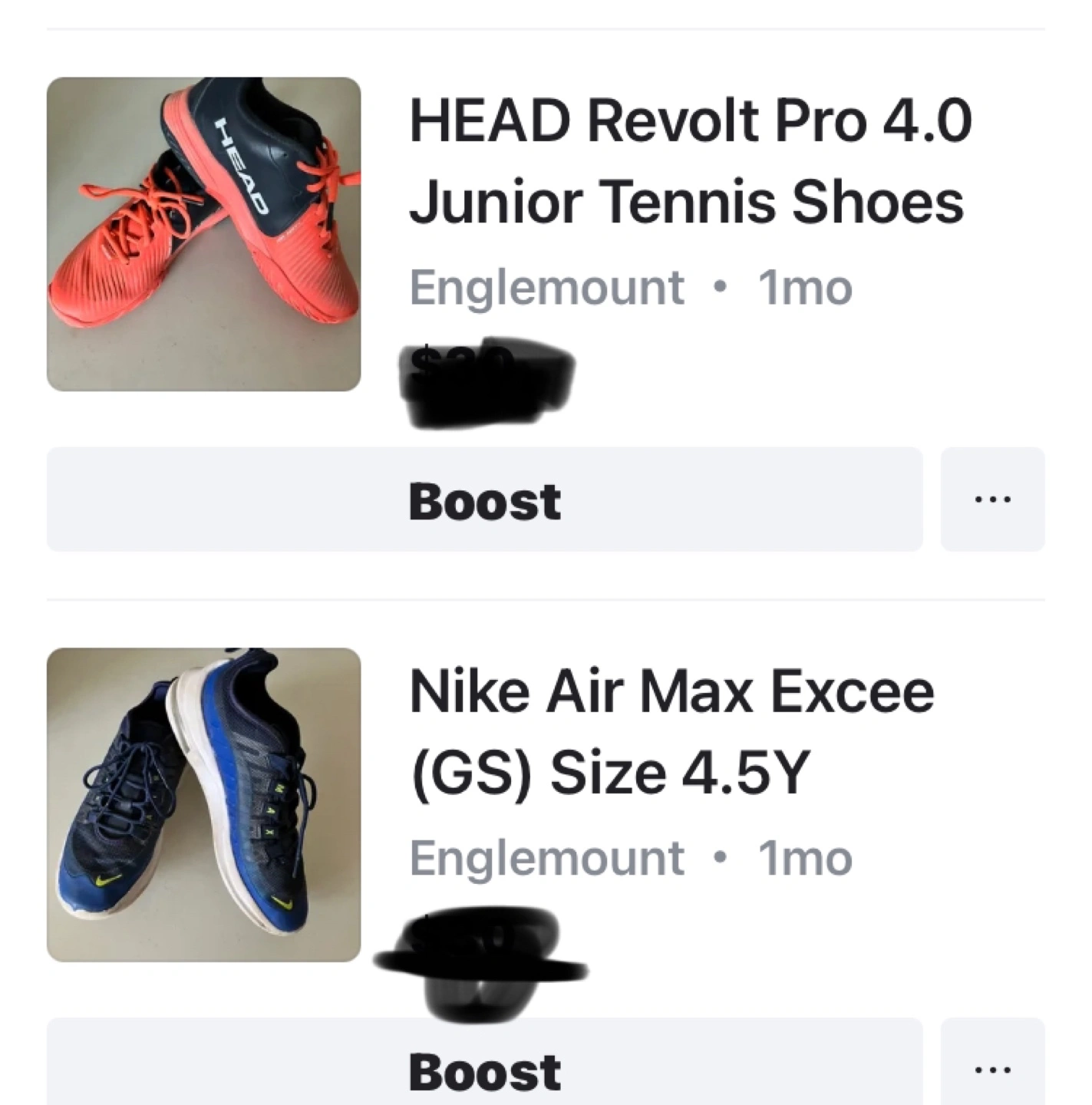The width and height of the screenshot is (1092, 1105).
Task: View the Nike Air Max Excee shoes photo
Action: click(x=203, y=805)
